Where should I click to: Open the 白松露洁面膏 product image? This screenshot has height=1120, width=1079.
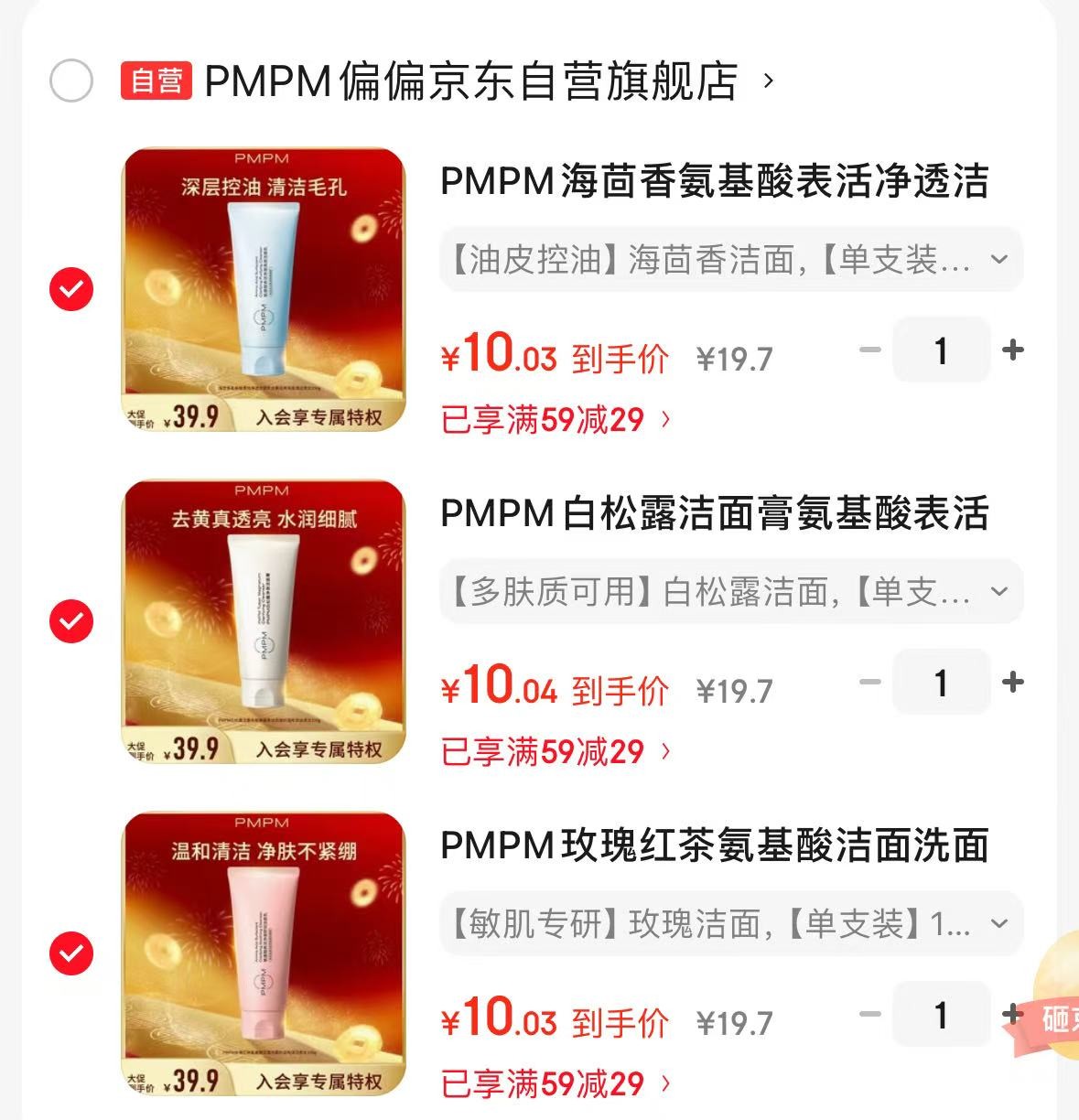point(264,621)
